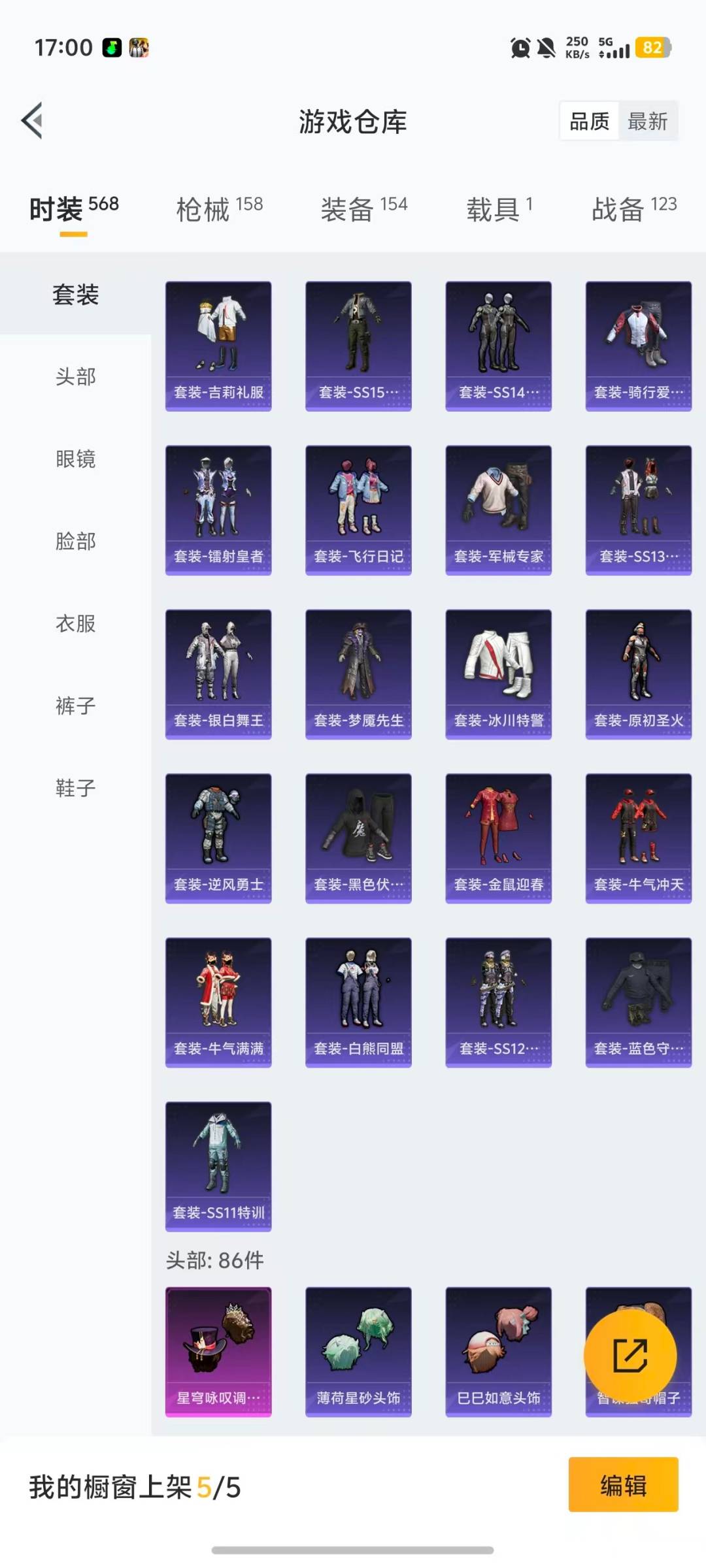Open the 套装-吉莉礼服 item
The width and height of the screenshot is (706, 1568).
(x=218, y=345)
